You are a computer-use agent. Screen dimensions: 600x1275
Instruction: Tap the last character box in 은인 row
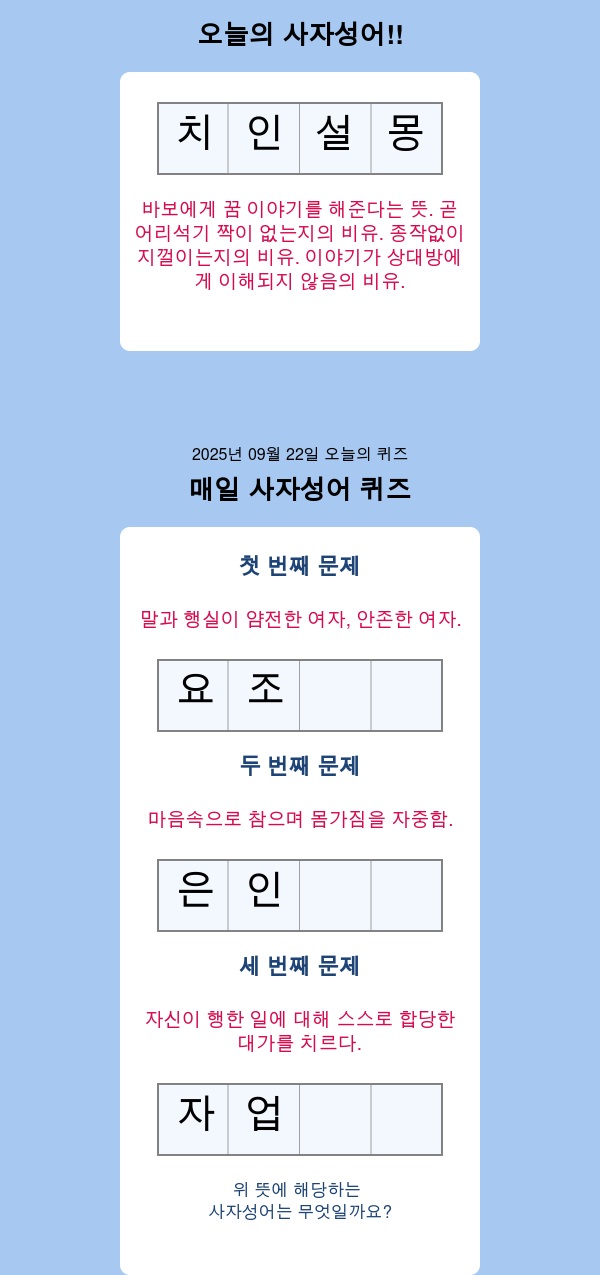406,895
